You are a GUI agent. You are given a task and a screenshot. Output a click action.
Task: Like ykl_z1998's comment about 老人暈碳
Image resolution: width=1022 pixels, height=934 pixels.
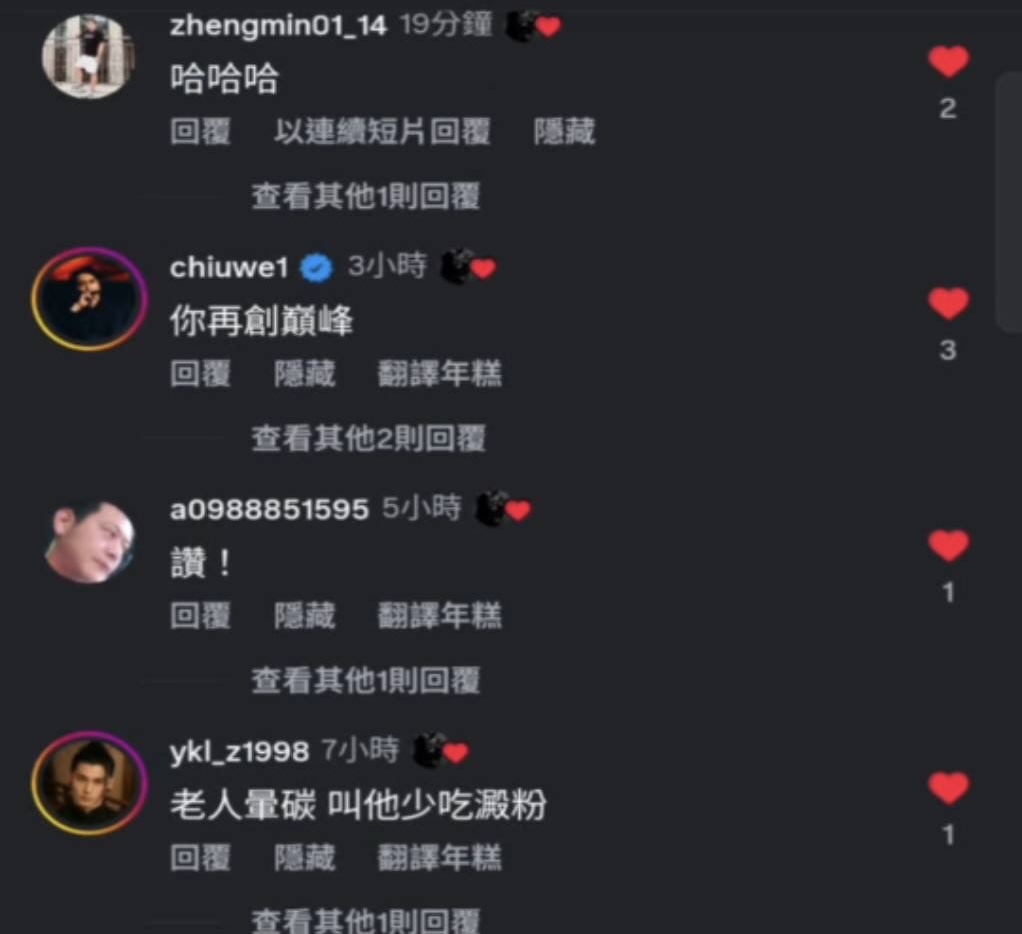pos(948,788)
